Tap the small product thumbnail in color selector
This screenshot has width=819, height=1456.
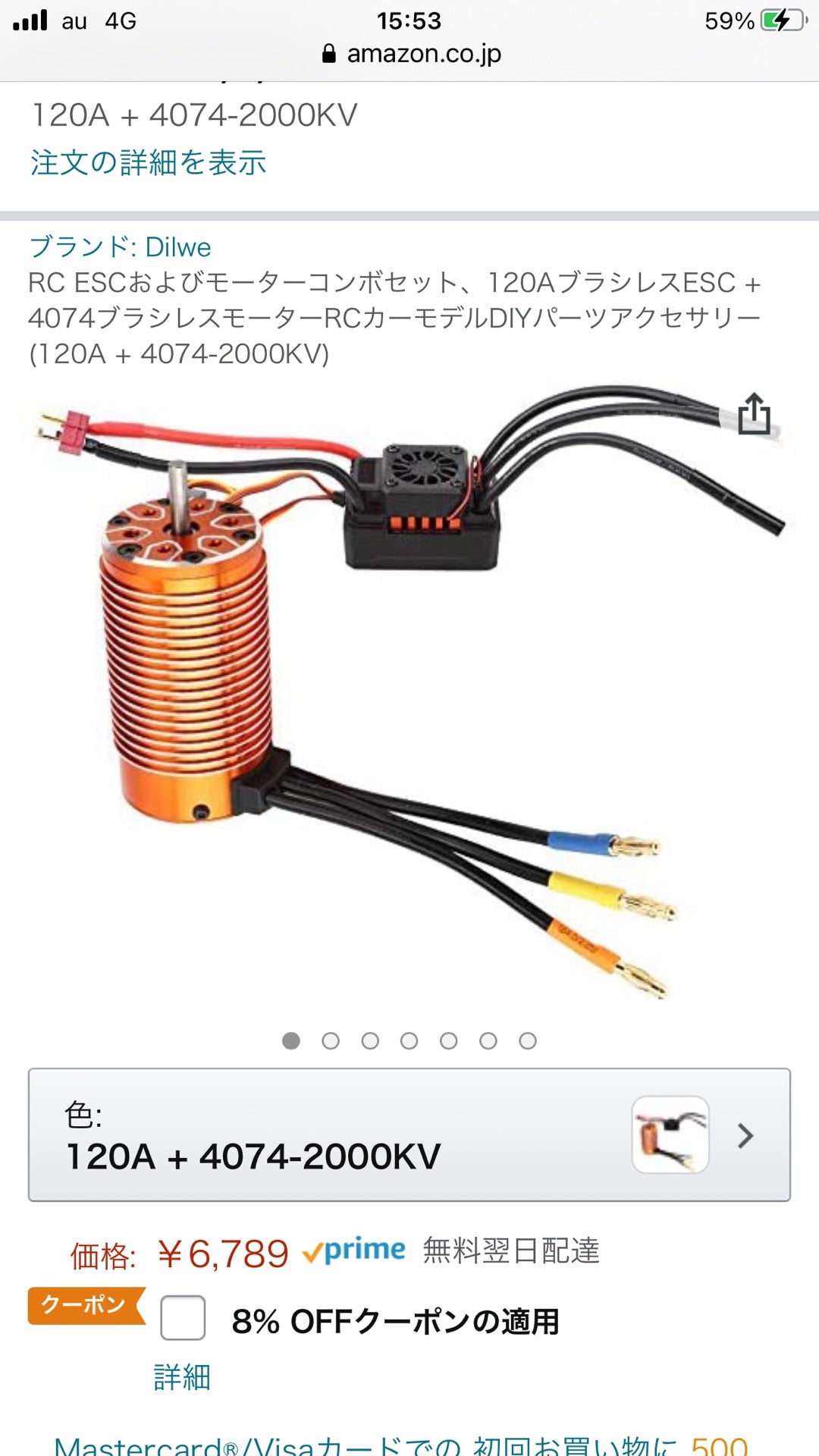pos(670,1134)
